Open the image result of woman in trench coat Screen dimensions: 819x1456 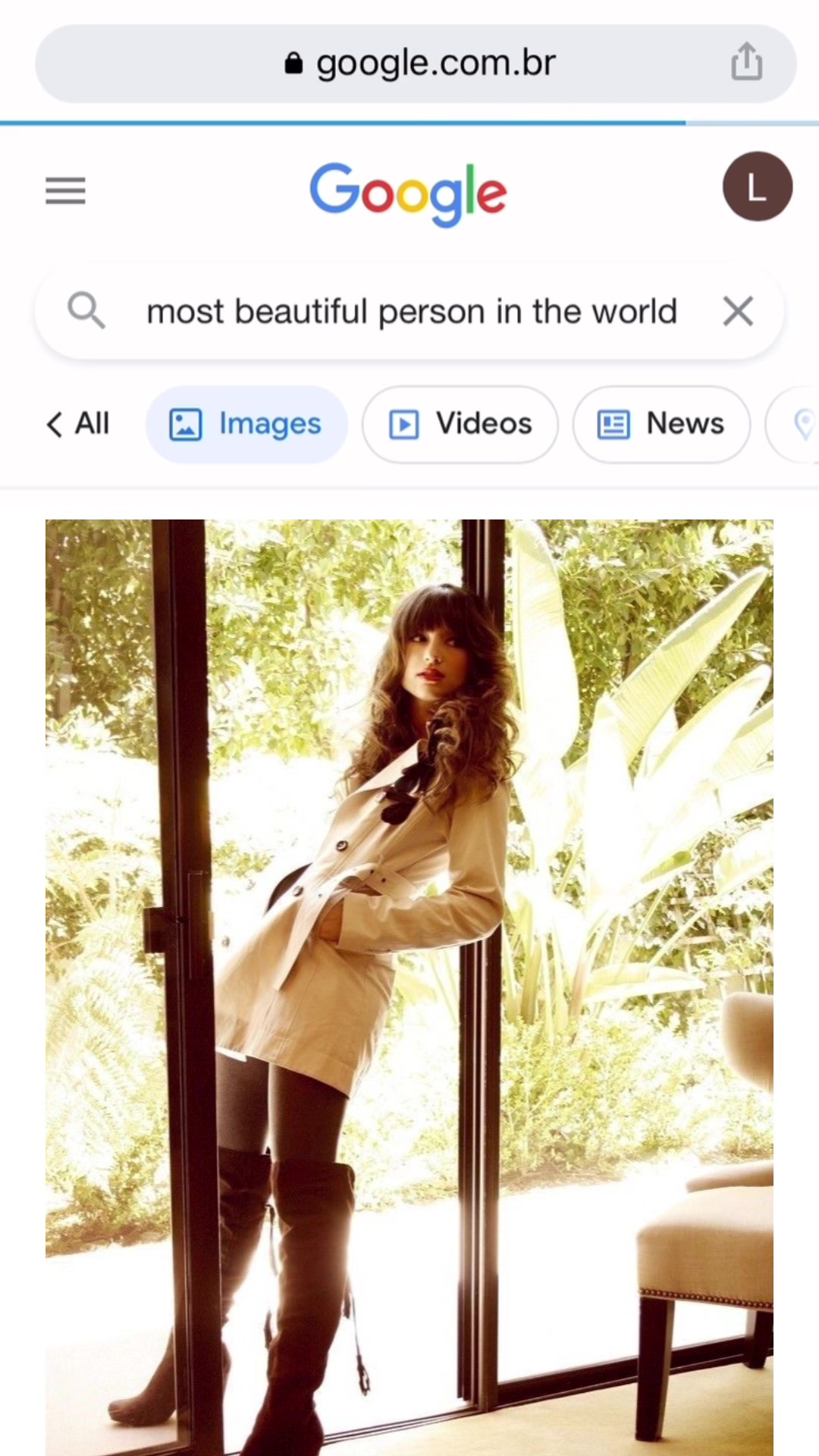coord(409,986)
